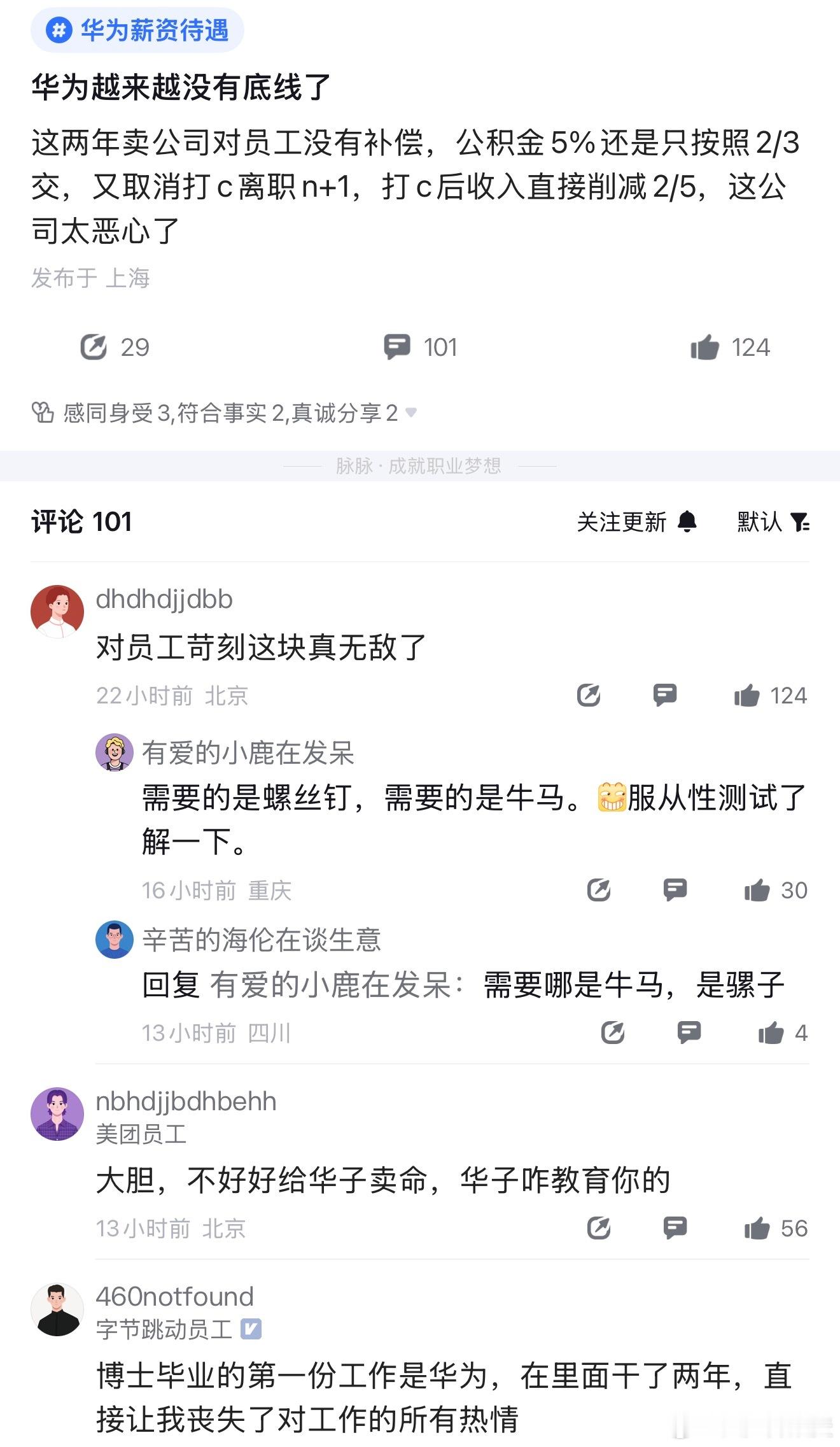Like nbhdjjbdhbehh's comment thumbs-up icon
Image resolution: width=840 pixels, height=1447 pixels.
757,1228
